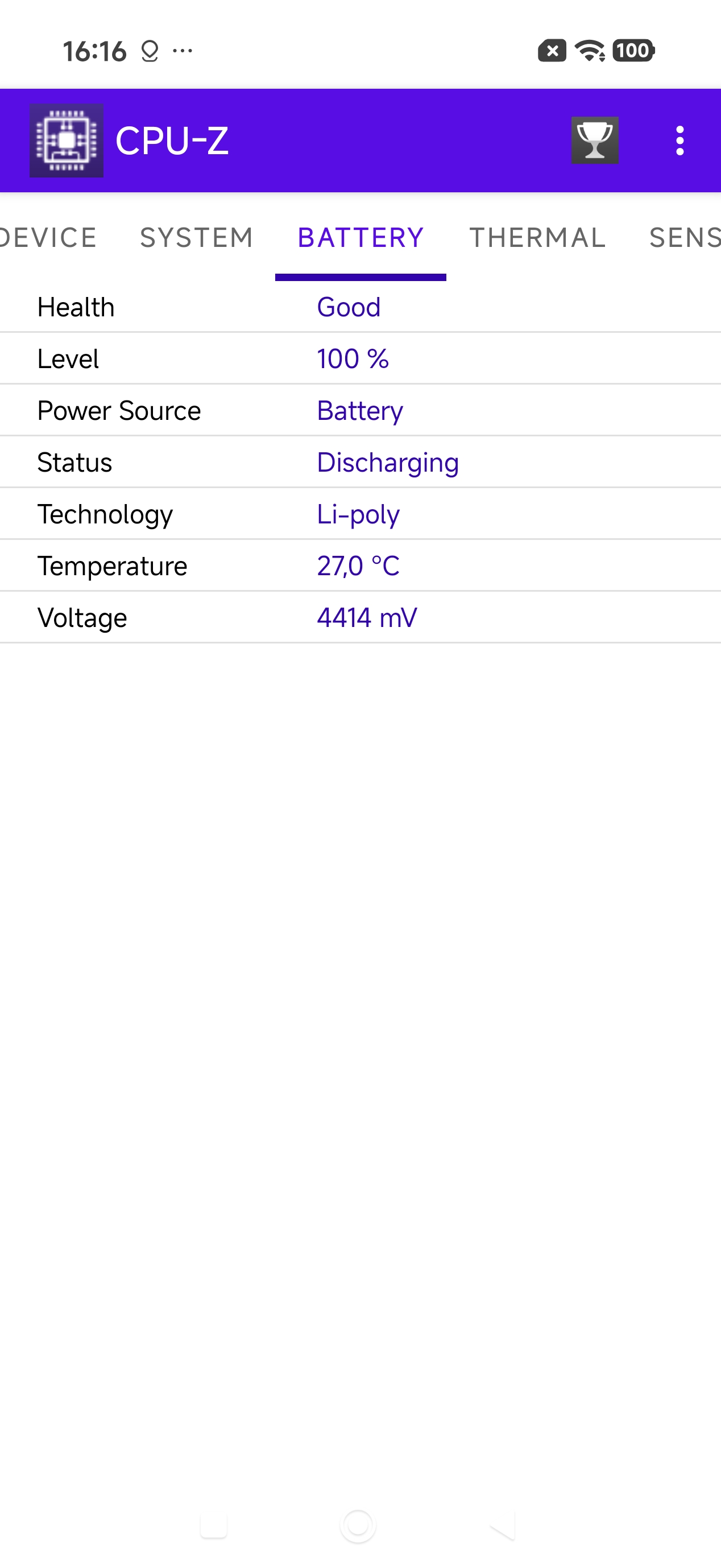Tap the system home button
The image size is (721, 1568).
tap(358, 1525)
